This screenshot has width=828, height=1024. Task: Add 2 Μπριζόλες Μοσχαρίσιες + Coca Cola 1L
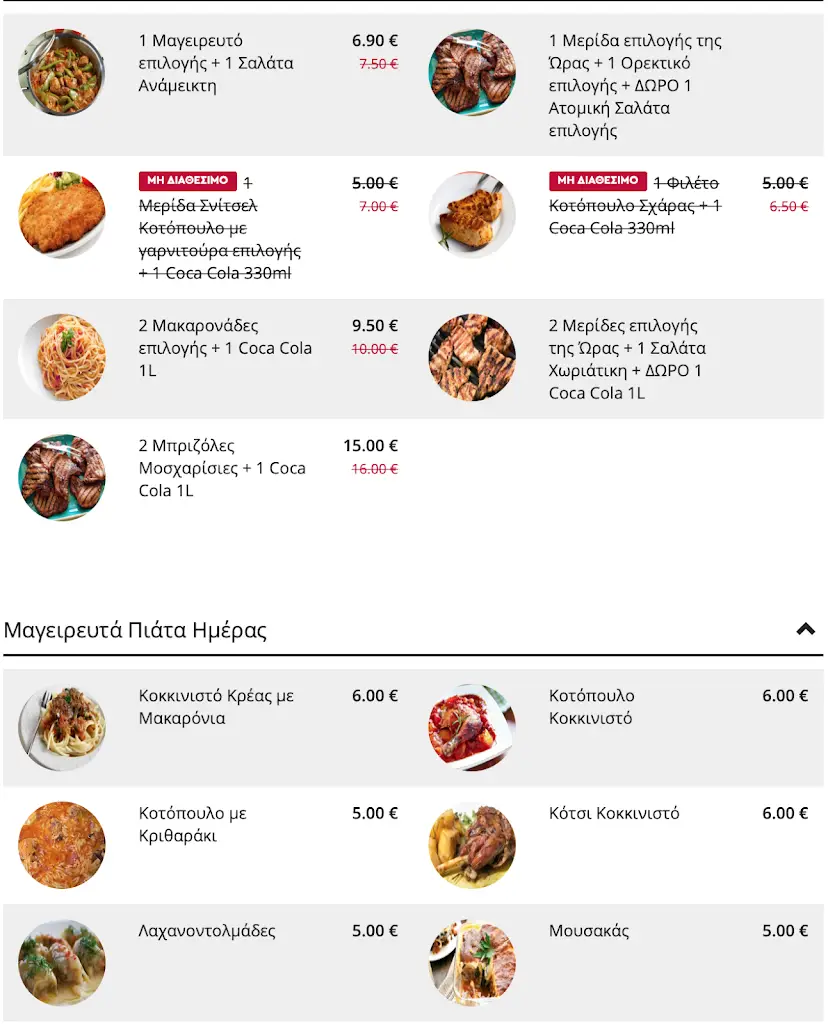click(x=221, y=468)
